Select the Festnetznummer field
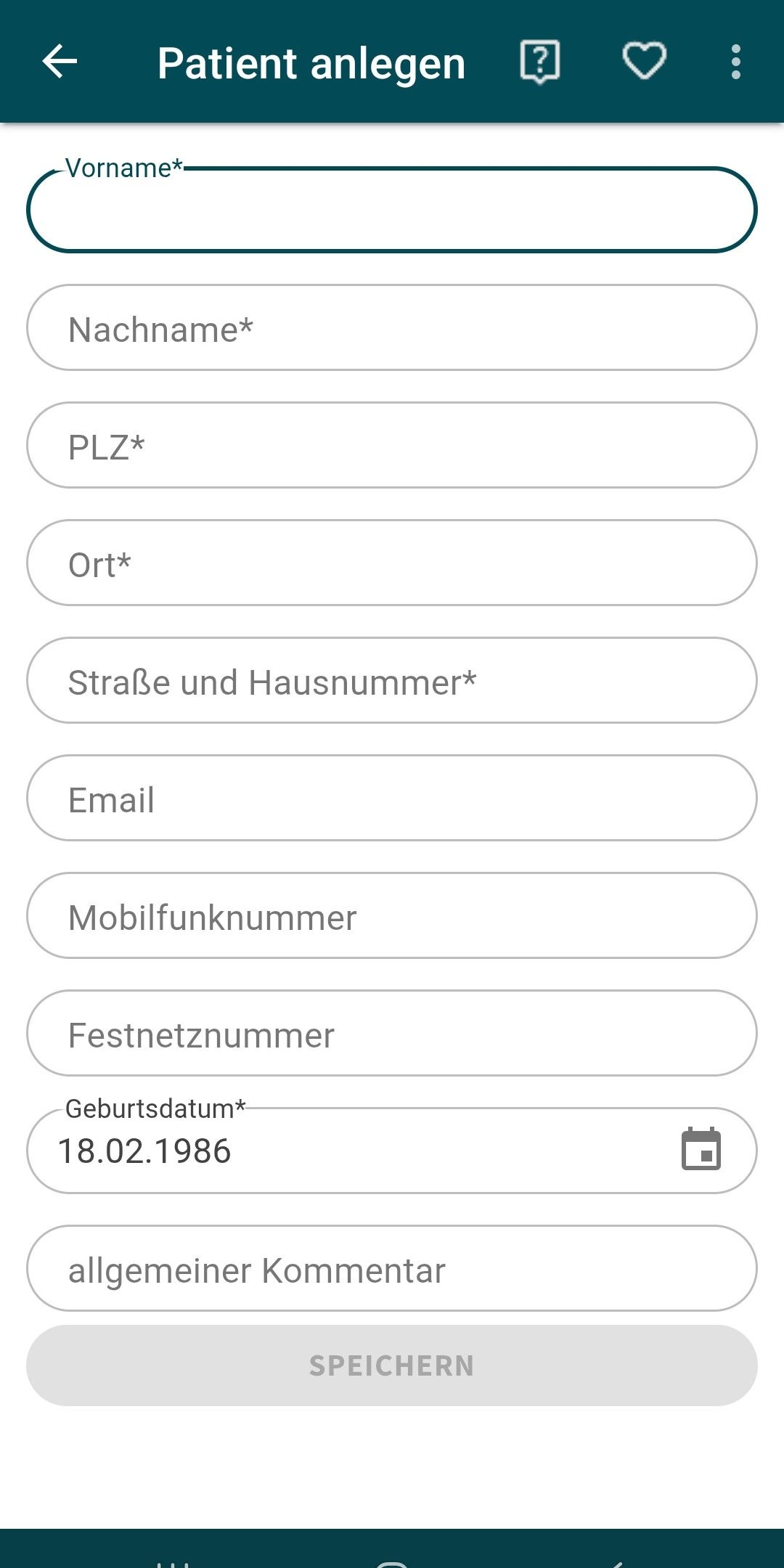784x1568 pixels. pyautogui.click(x=392, y=1034)
